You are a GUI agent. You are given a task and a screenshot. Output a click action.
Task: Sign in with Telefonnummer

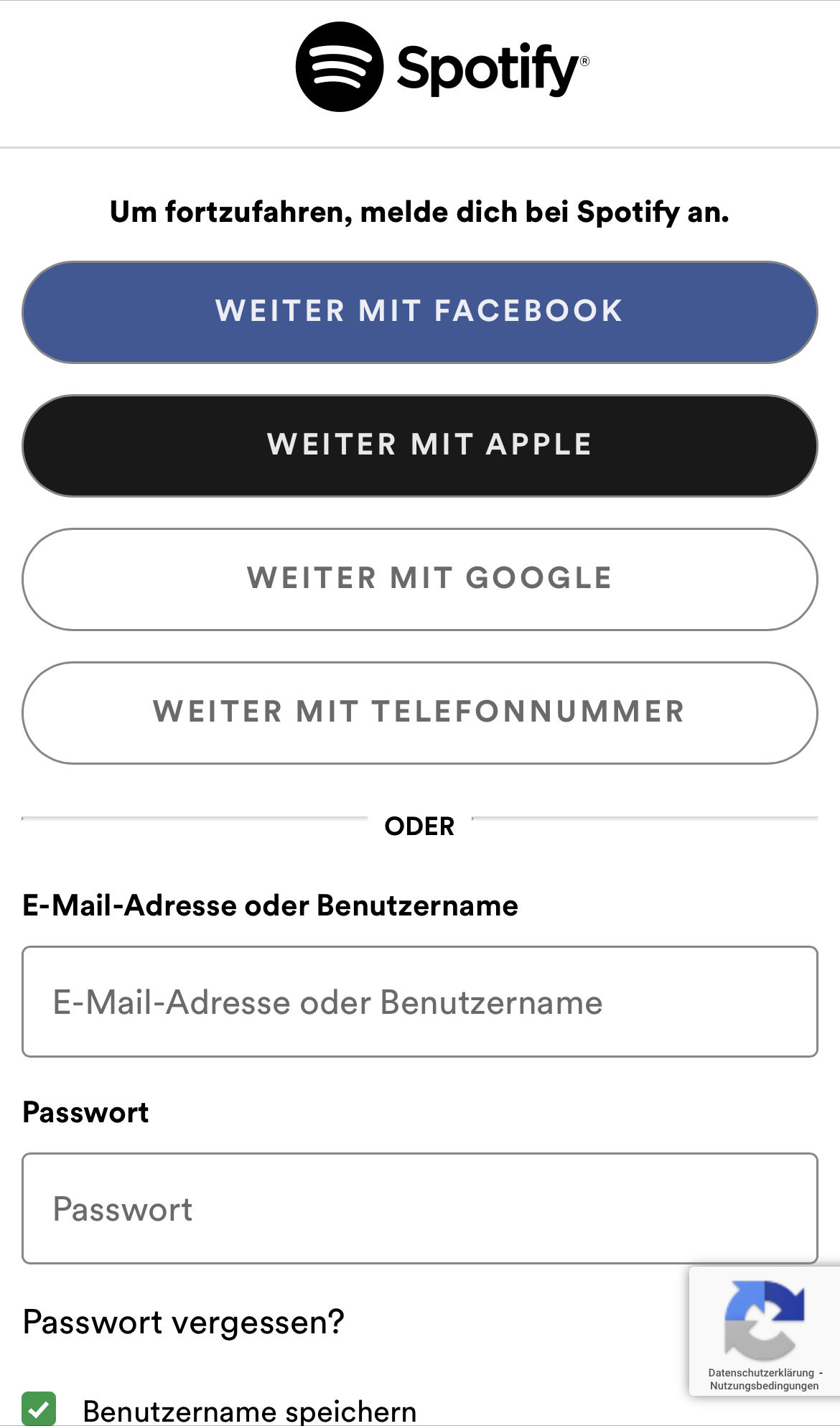420,712
